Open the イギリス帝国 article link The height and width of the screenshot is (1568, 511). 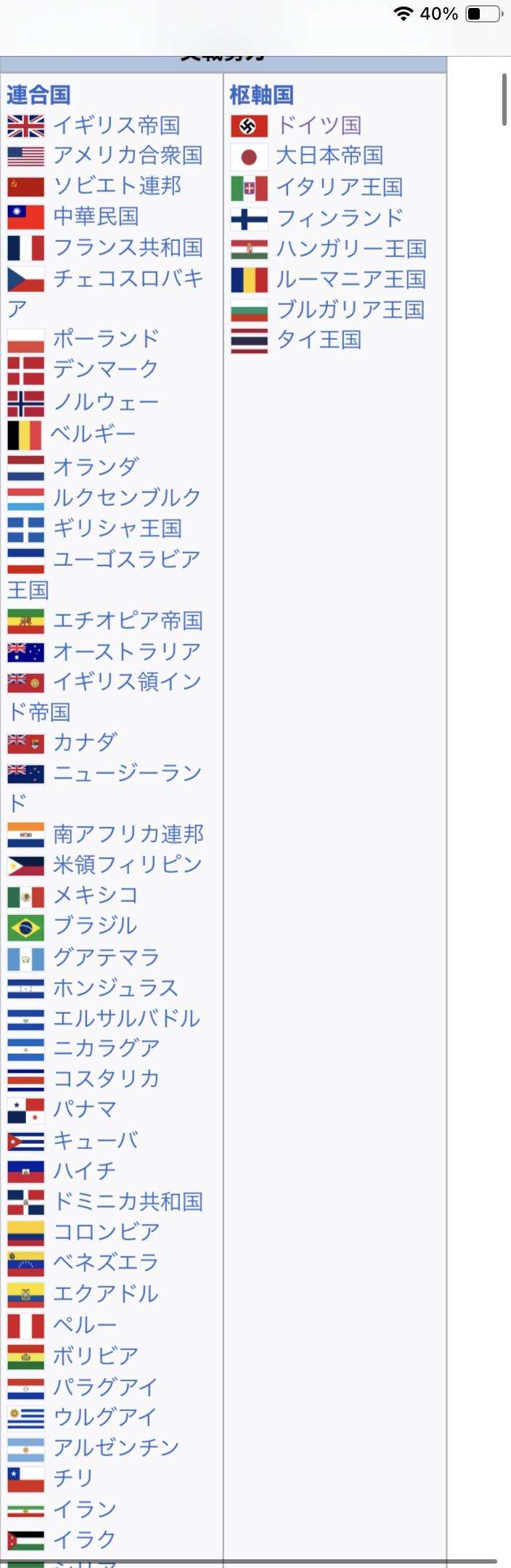[116, 125]
